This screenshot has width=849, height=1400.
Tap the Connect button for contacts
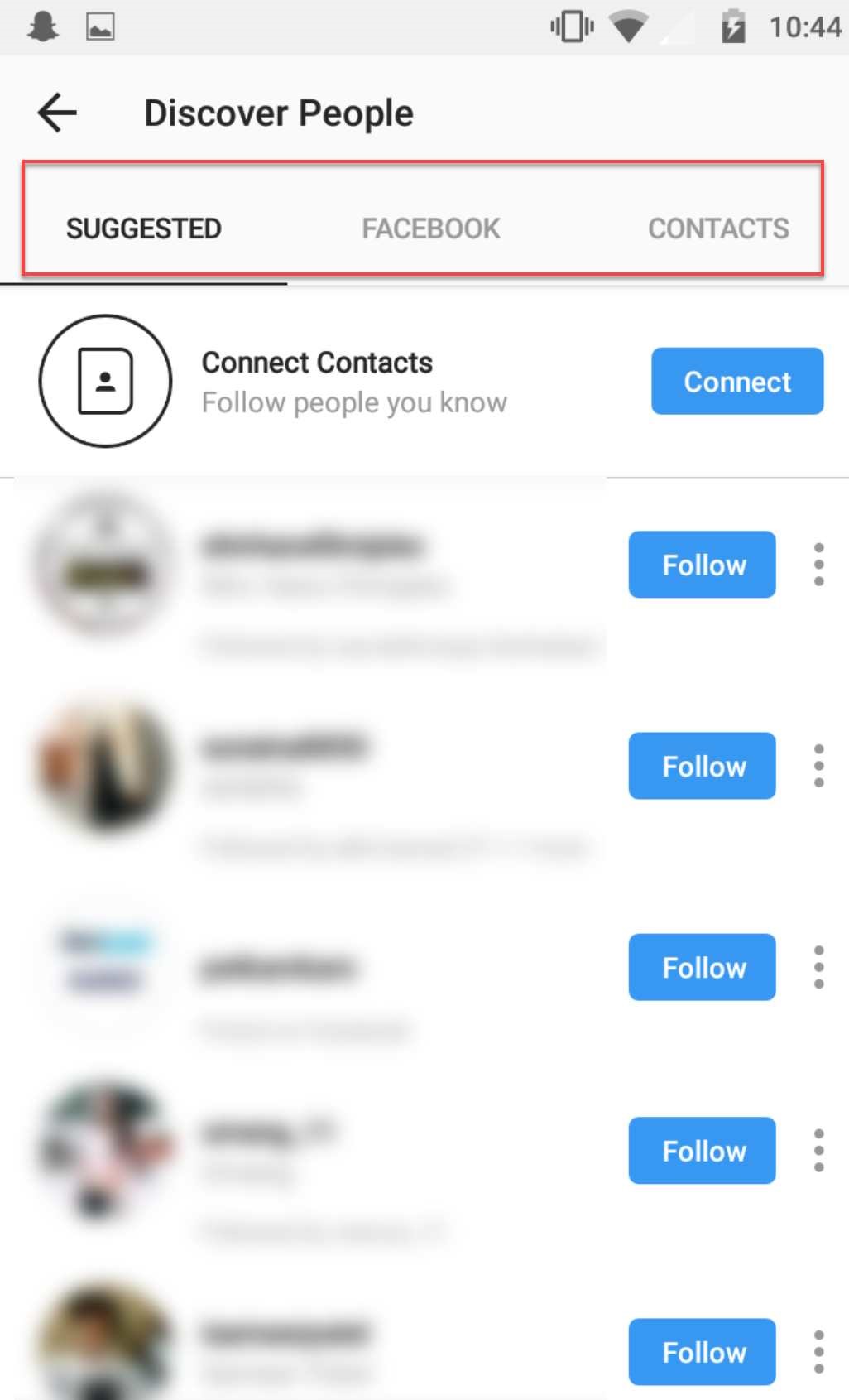[736, 382]
